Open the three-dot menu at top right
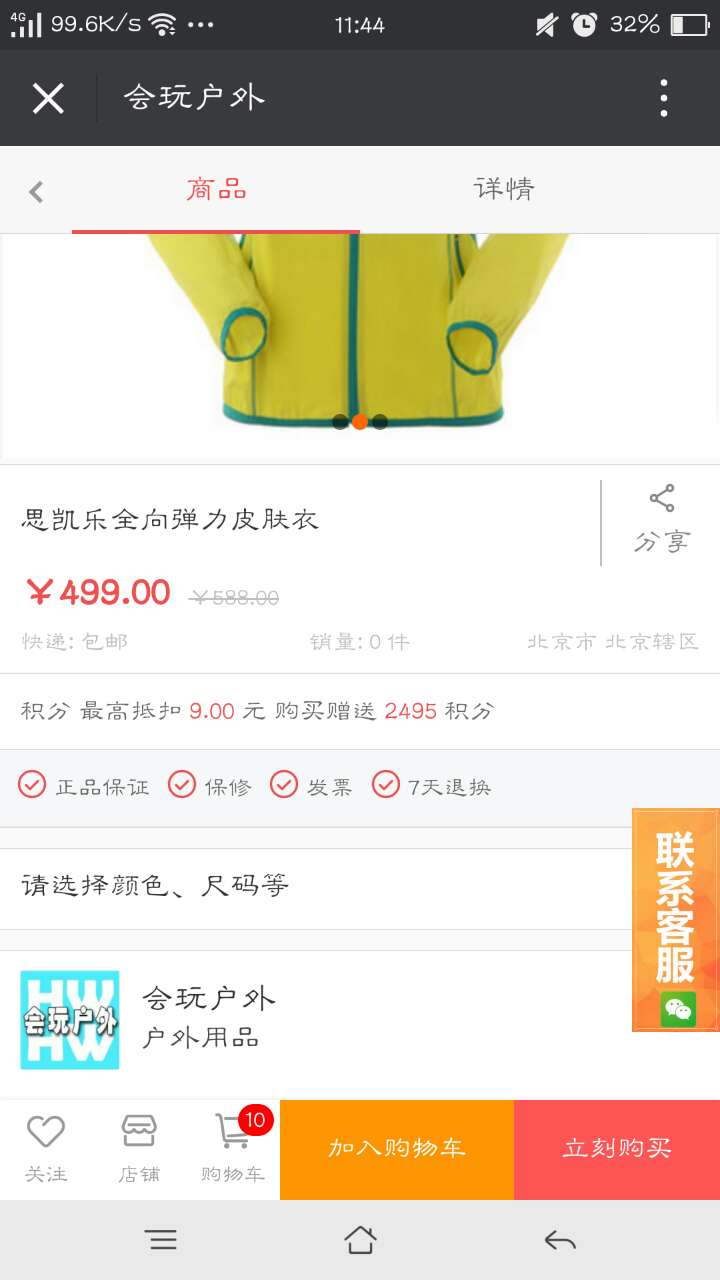Image resolution: width=720 pixels, height=1280 pixels. click(x=663, y=97)
